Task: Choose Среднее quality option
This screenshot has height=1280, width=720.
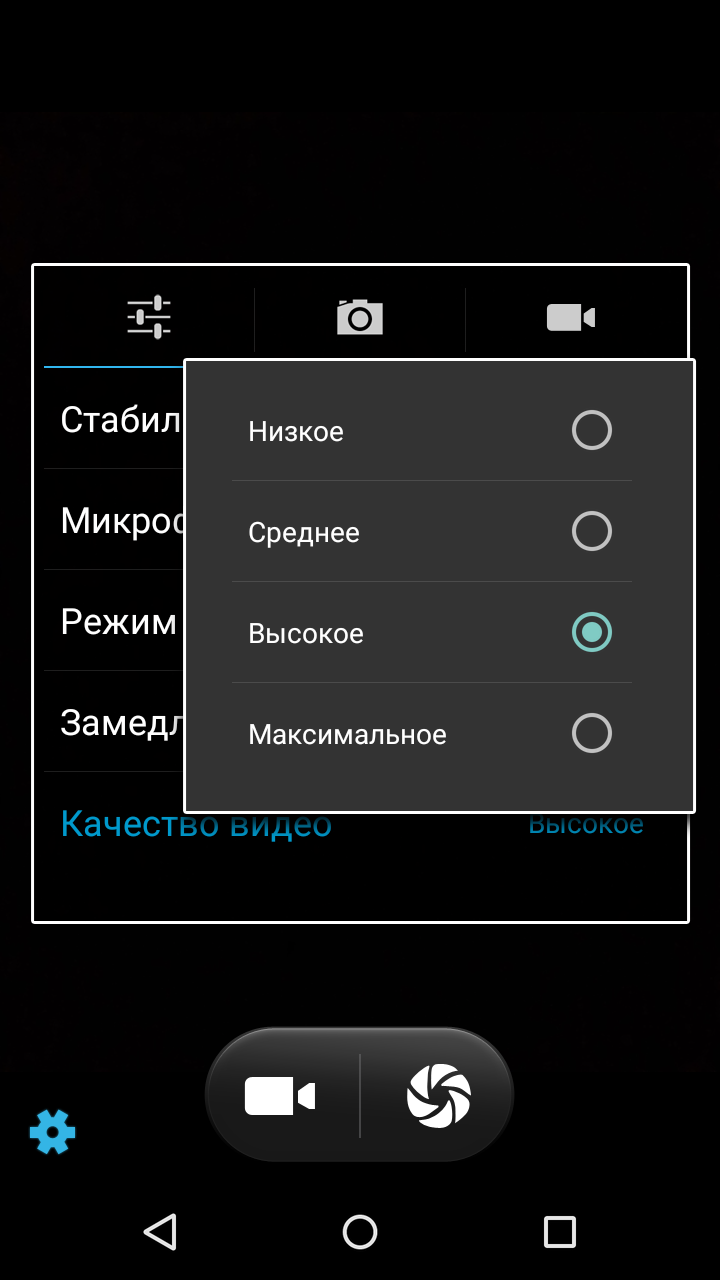Action: 432,532
